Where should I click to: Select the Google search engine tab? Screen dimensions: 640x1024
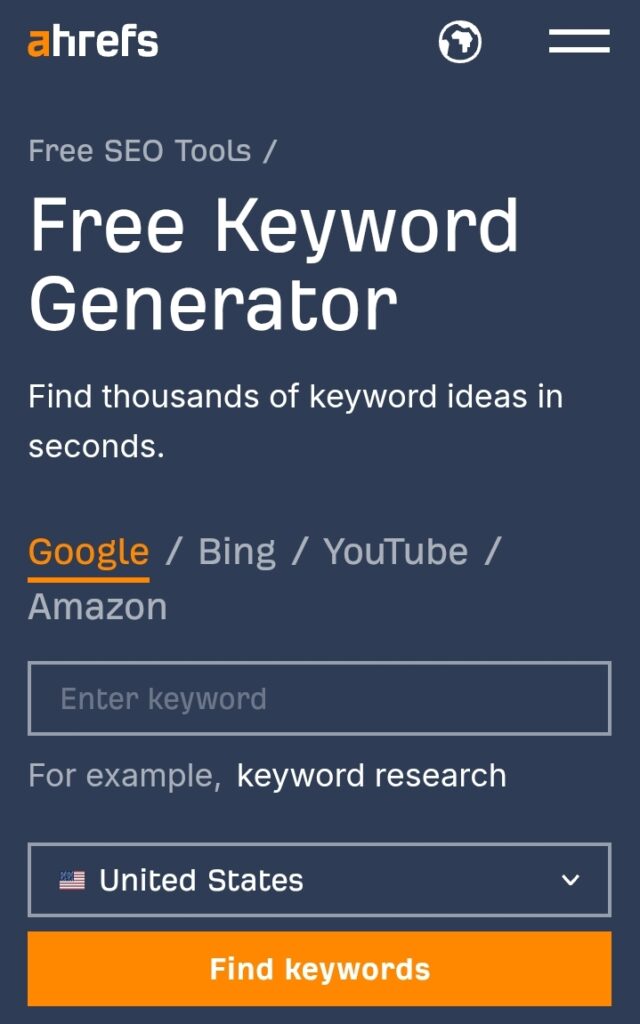click(88, 552)
